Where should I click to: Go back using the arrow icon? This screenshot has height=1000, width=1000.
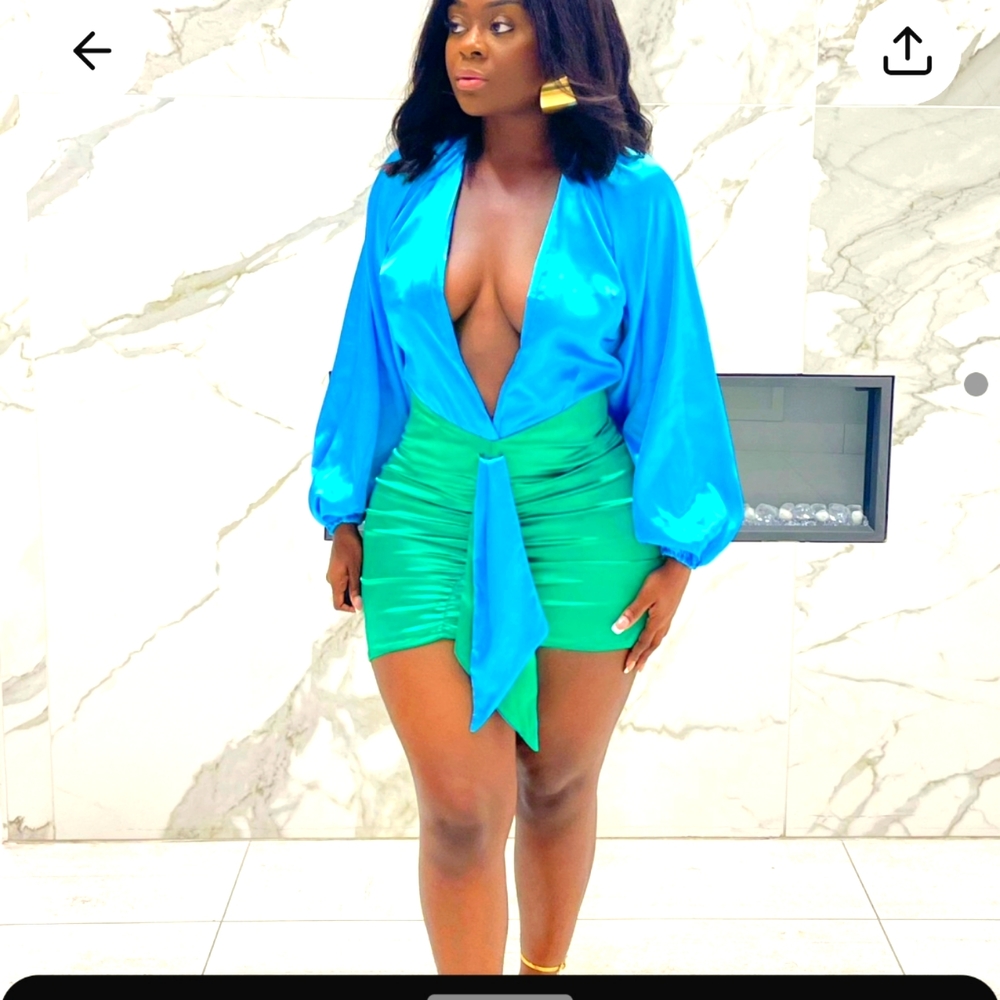click(92, 51)
